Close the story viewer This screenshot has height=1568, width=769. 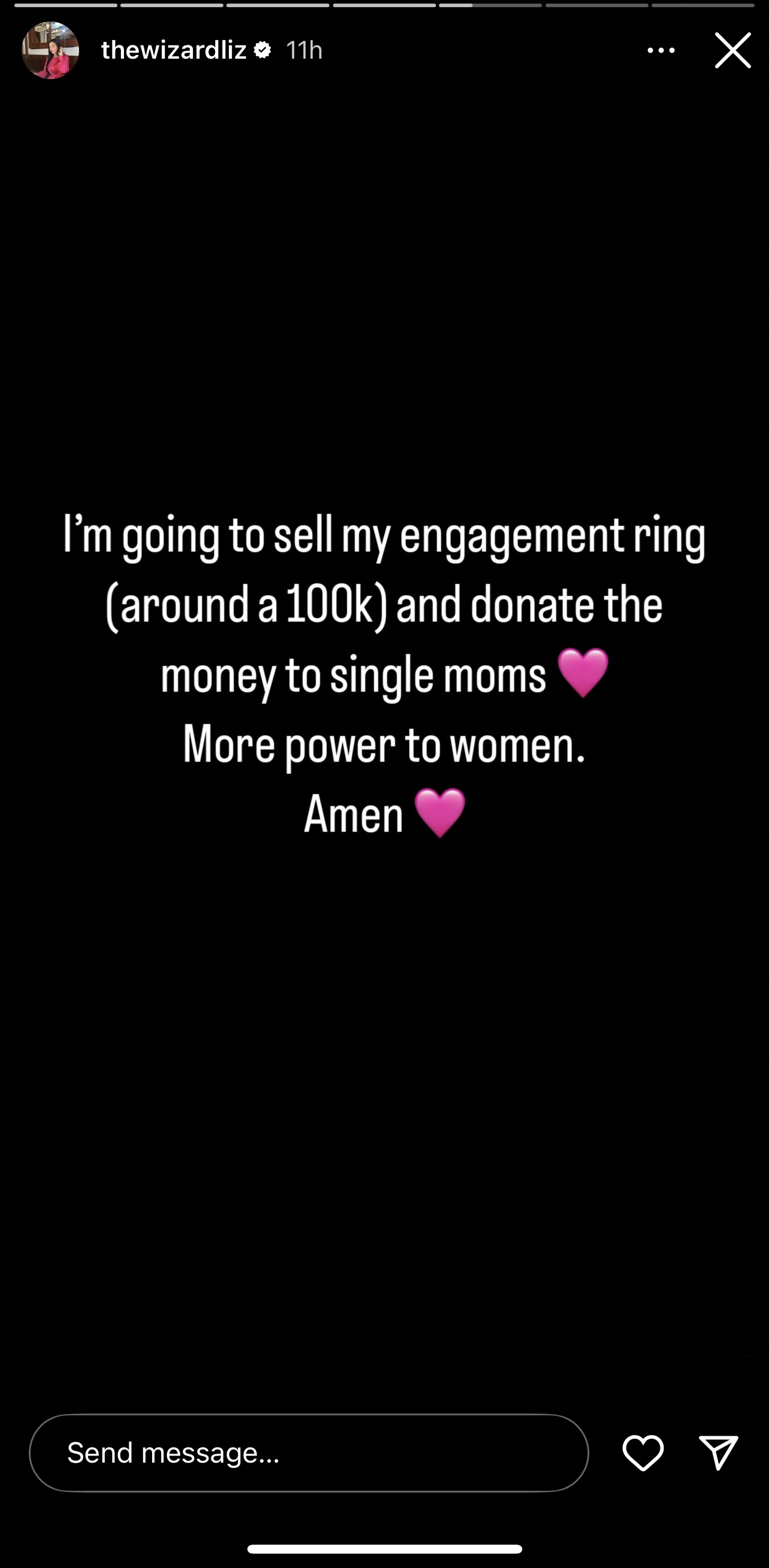tap(732, 50)
